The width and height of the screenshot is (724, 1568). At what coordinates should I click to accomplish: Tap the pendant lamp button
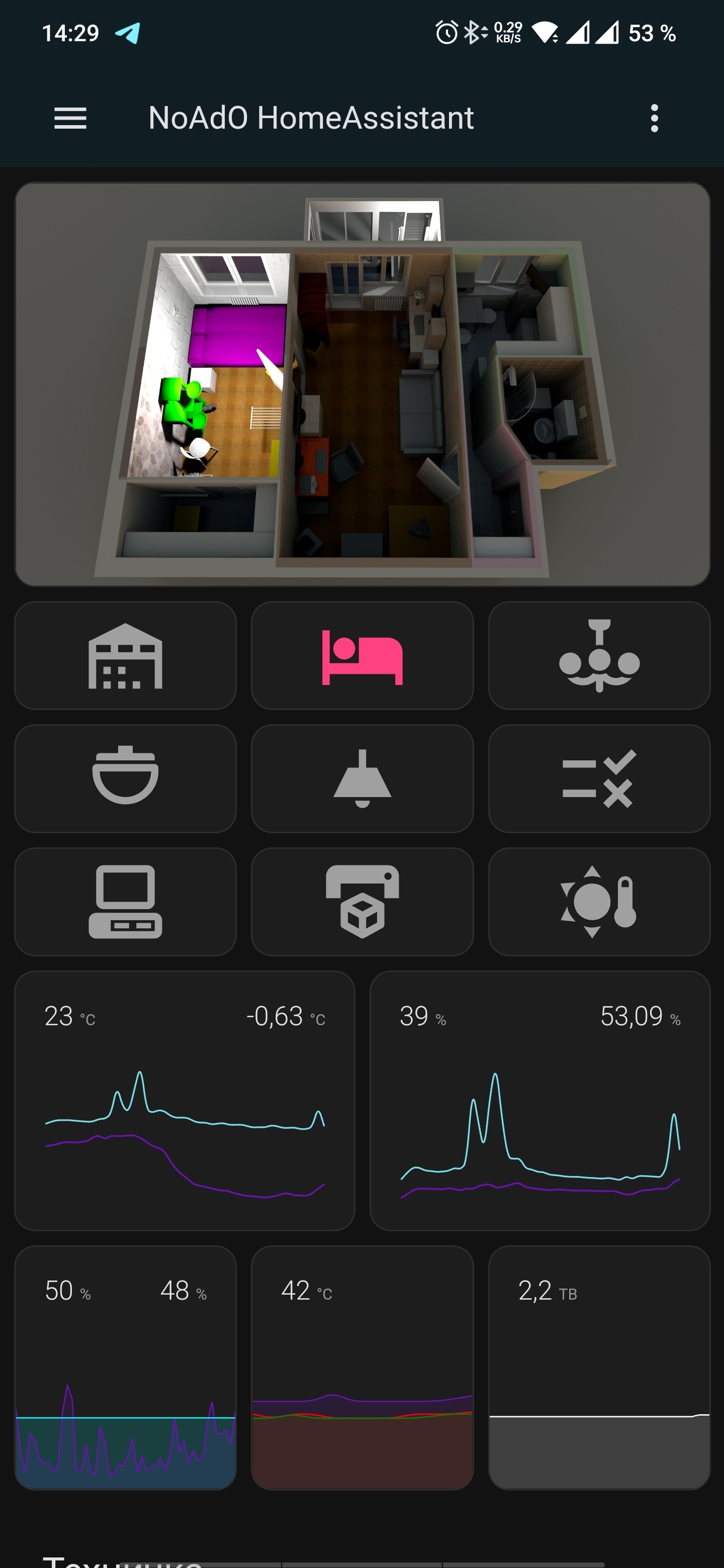tap(363, 778)
